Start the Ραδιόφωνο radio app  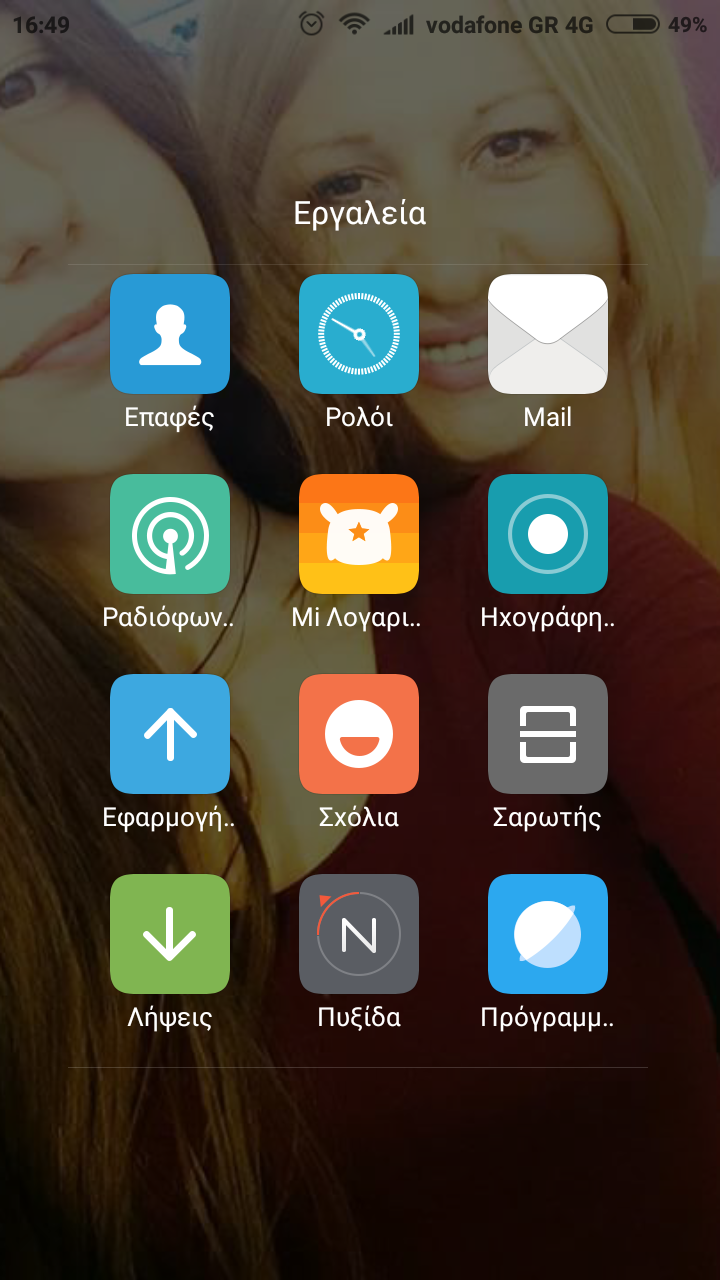170,534
